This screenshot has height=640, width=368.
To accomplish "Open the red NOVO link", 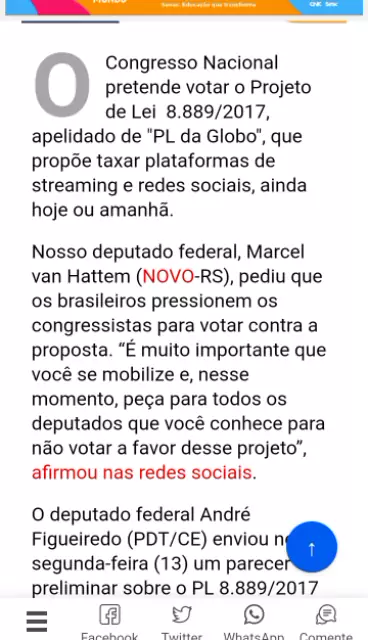I will point(168,276).
